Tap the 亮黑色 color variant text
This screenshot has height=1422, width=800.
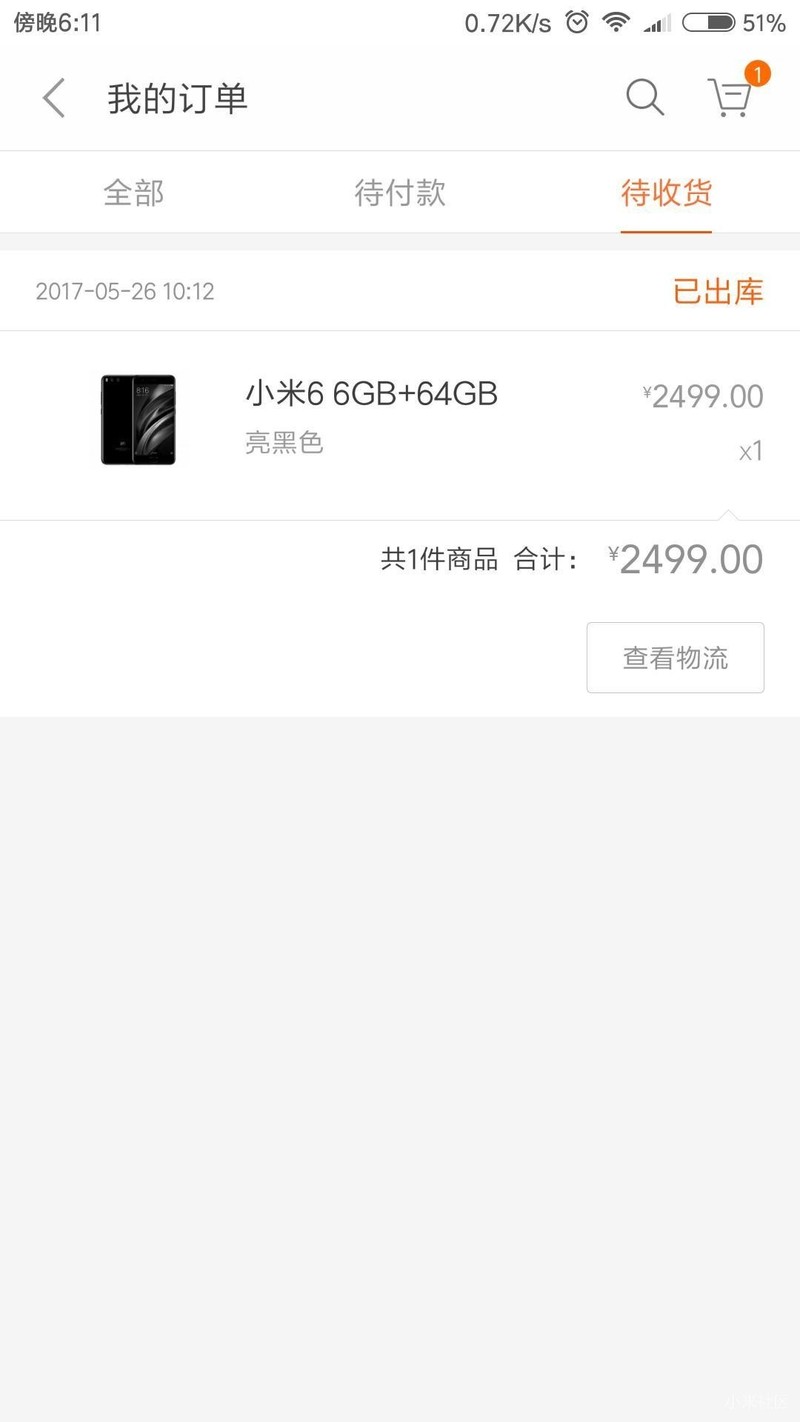point(284,443)
